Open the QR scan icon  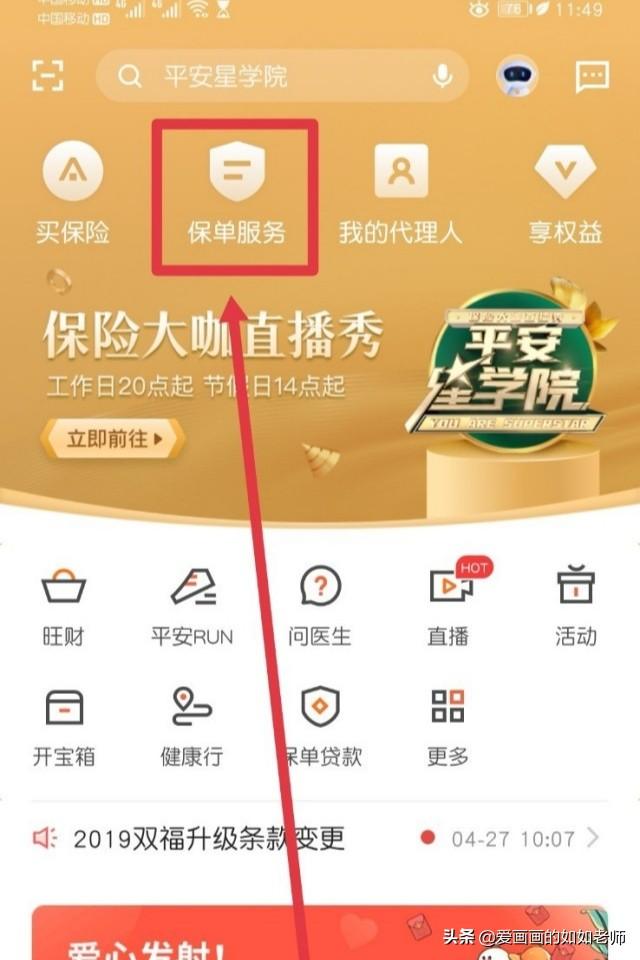(47, 76)
